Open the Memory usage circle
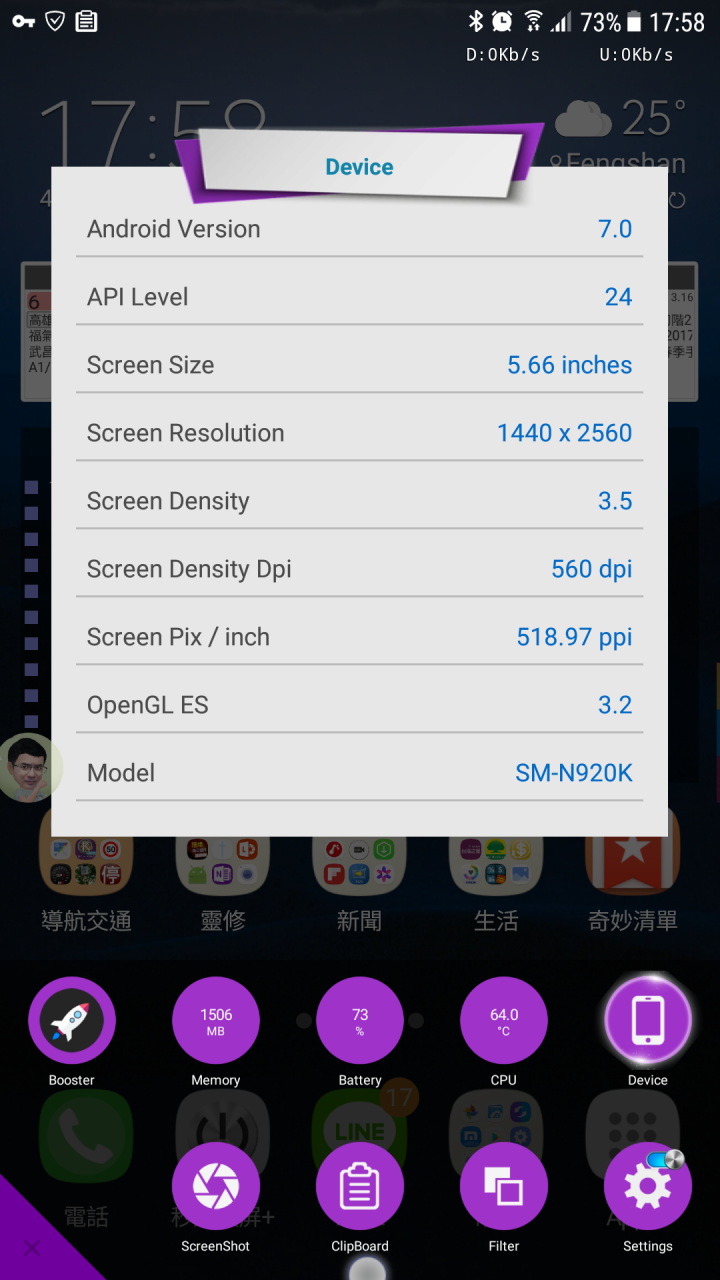The height and width of the screenshot is (1280, 720). point(216,1021)
